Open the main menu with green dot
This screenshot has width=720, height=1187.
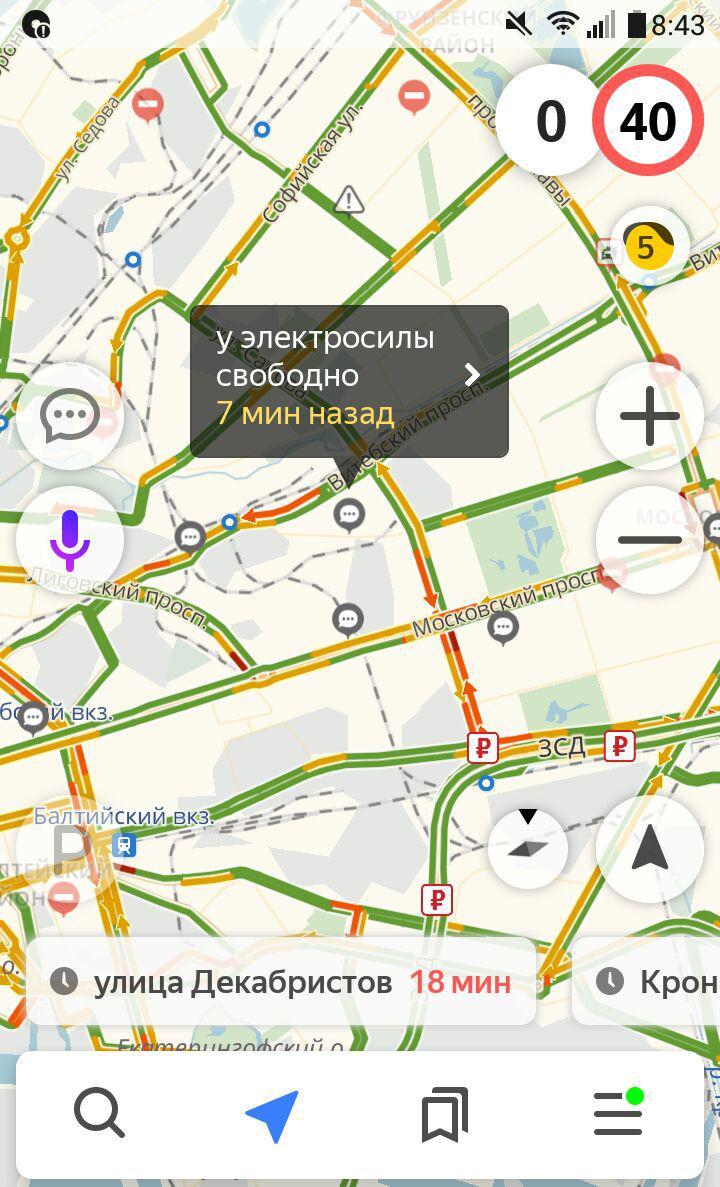(618, 1113)
